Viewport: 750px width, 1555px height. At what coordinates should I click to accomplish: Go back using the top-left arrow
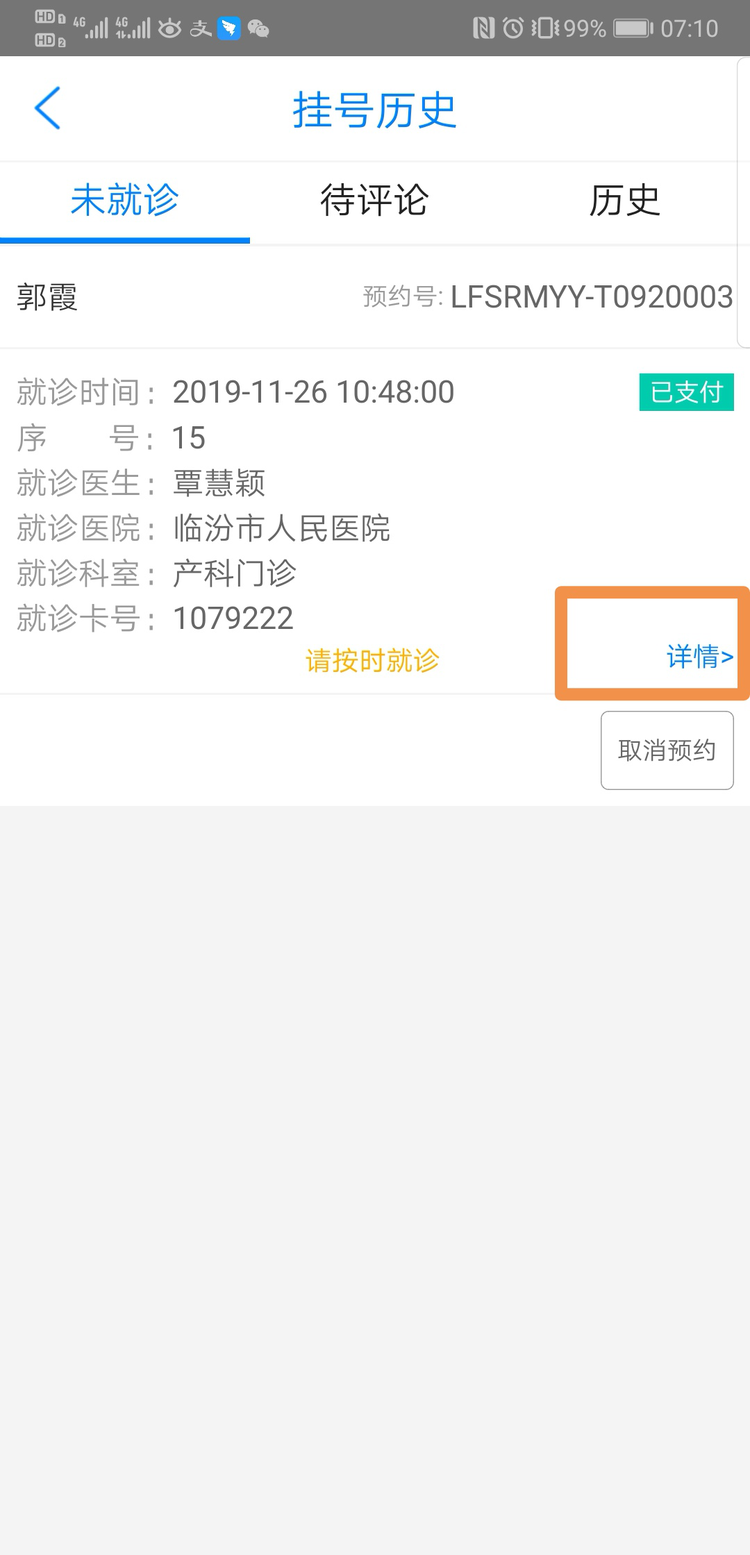(47, 108)
